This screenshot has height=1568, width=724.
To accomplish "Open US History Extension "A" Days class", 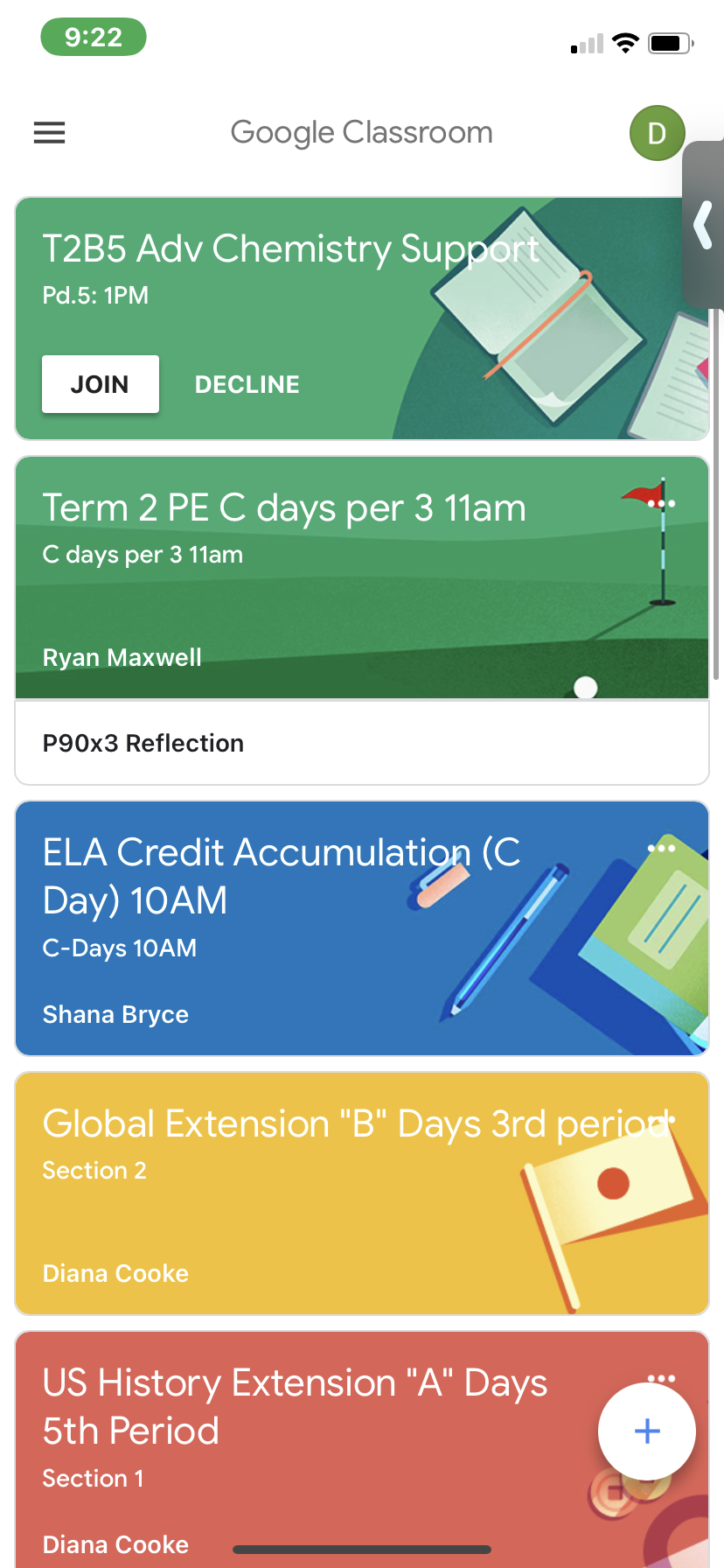I will [x=295, y=1406].
